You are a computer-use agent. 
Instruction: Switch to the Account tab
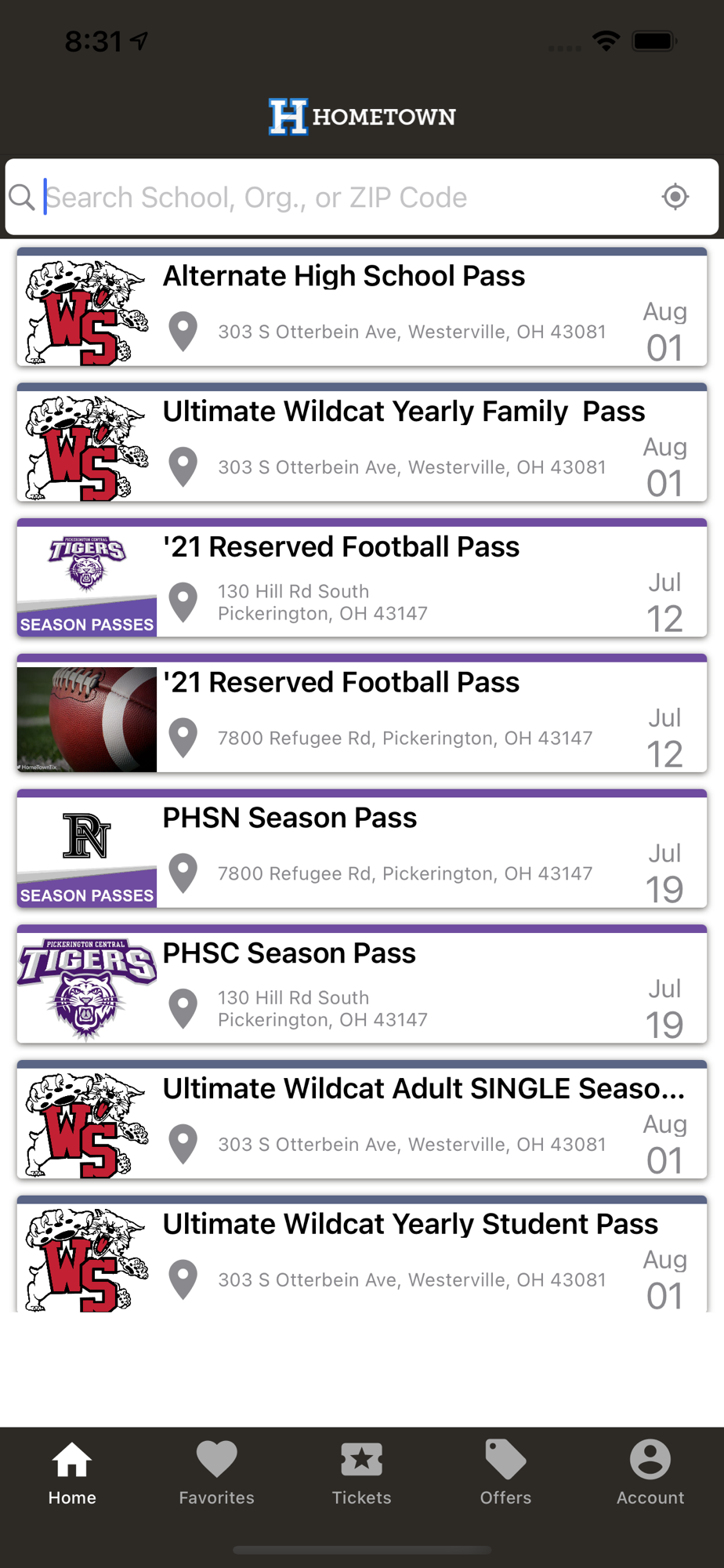pos(650,1473)
